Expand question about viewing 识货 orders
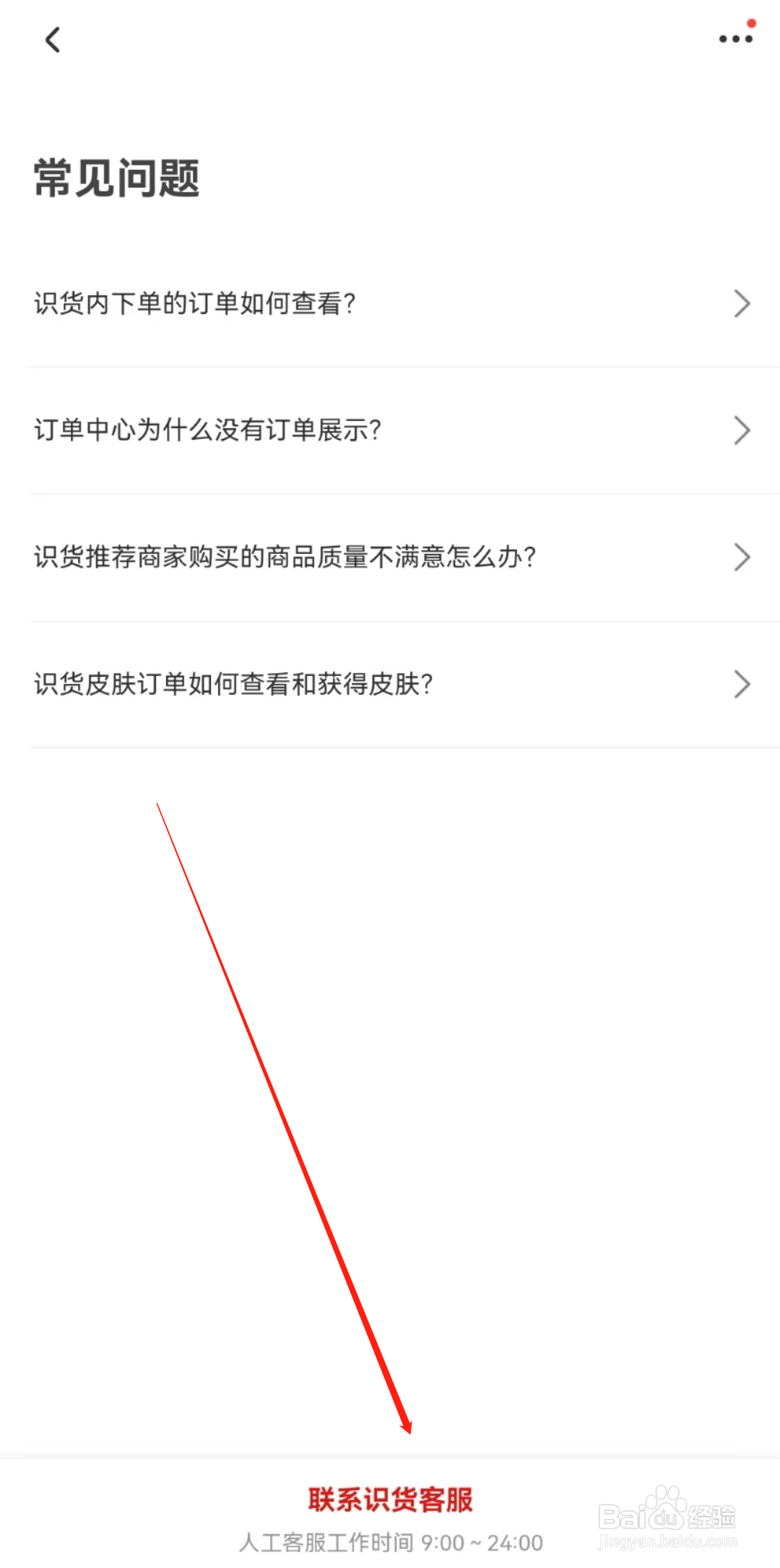Screen dimensions: 780x1568 (741, 303)
